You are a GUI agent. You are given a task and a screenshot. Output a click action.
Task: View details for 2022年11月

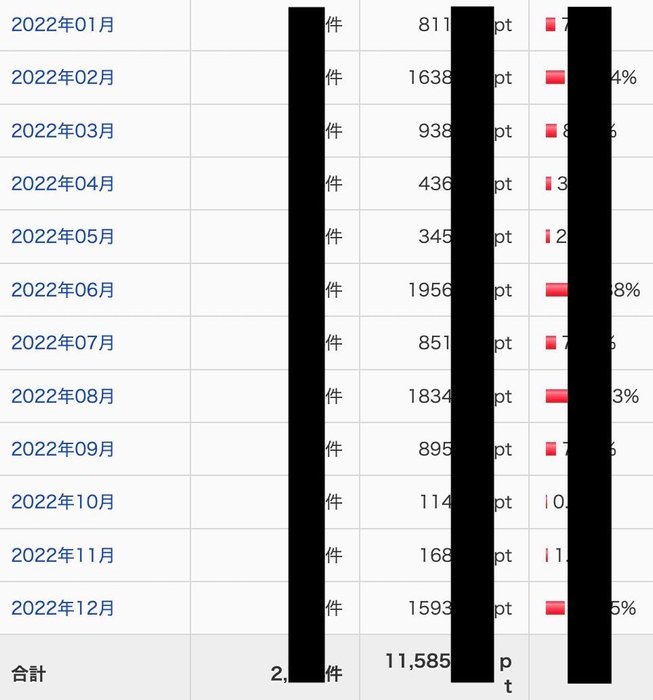pos(63,555)
